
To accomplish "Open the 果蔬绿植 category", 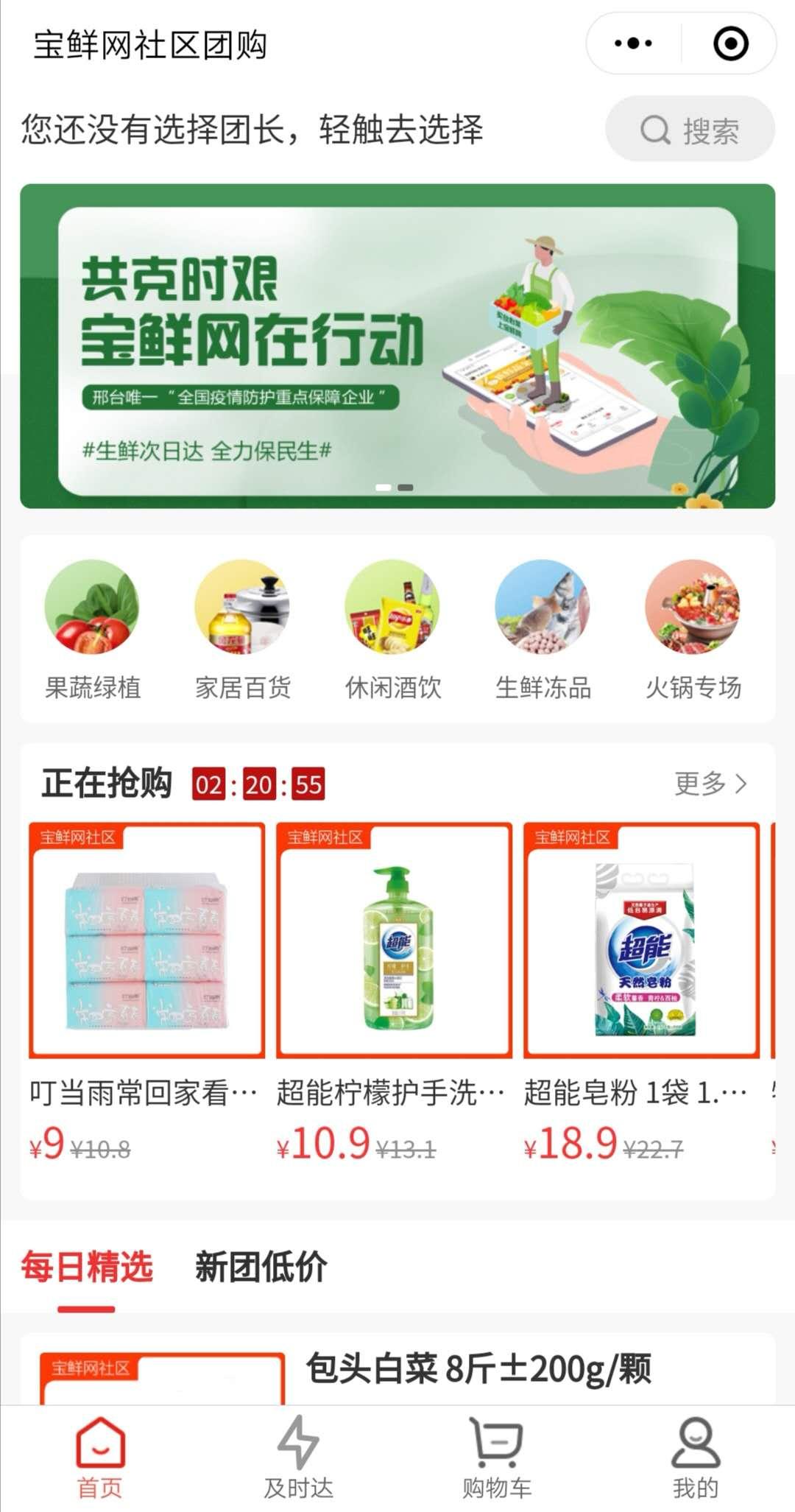I will pos(93,630).
